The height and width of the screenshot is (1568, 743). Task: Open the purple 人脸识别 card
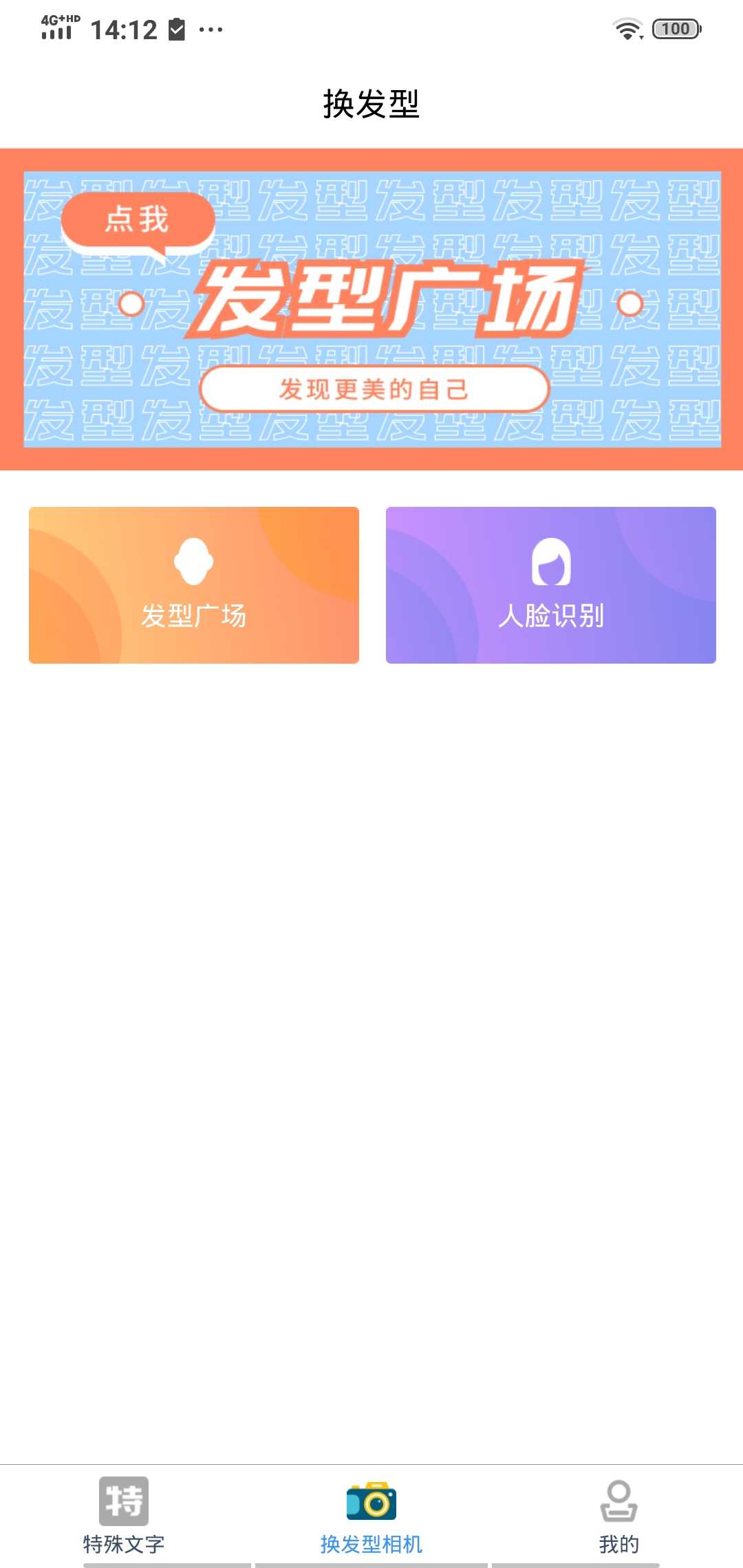[550, 585]
